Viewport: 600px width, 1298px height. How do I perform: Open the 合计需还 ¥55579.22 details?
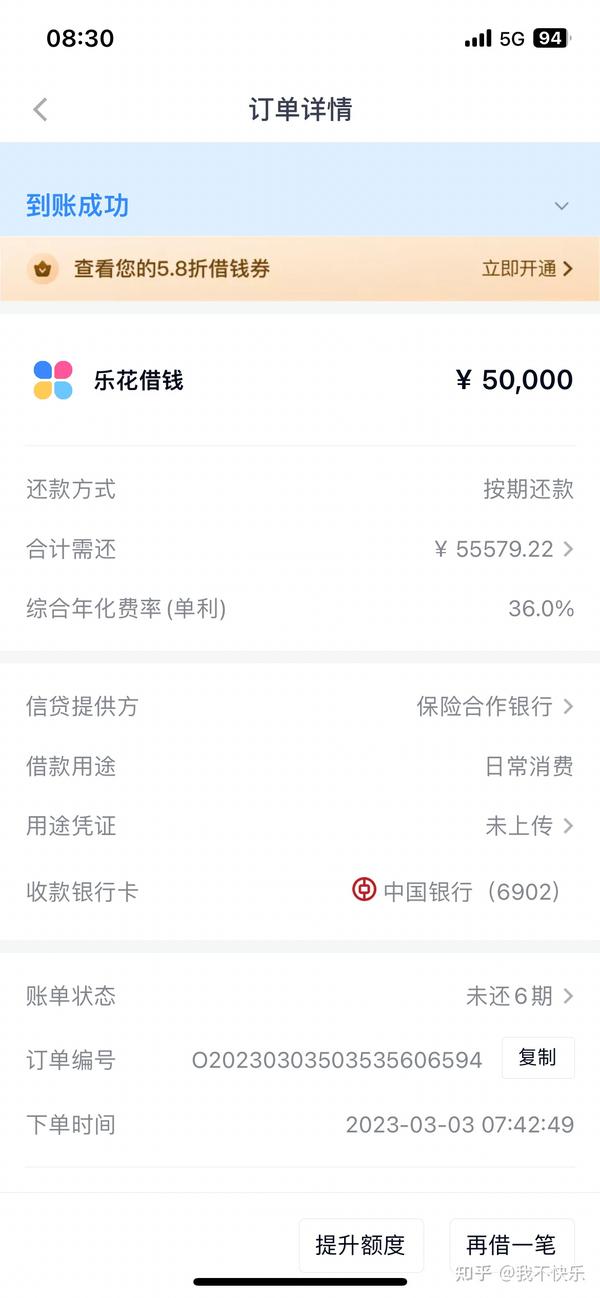pyautogui.click(x=300, y=549)
